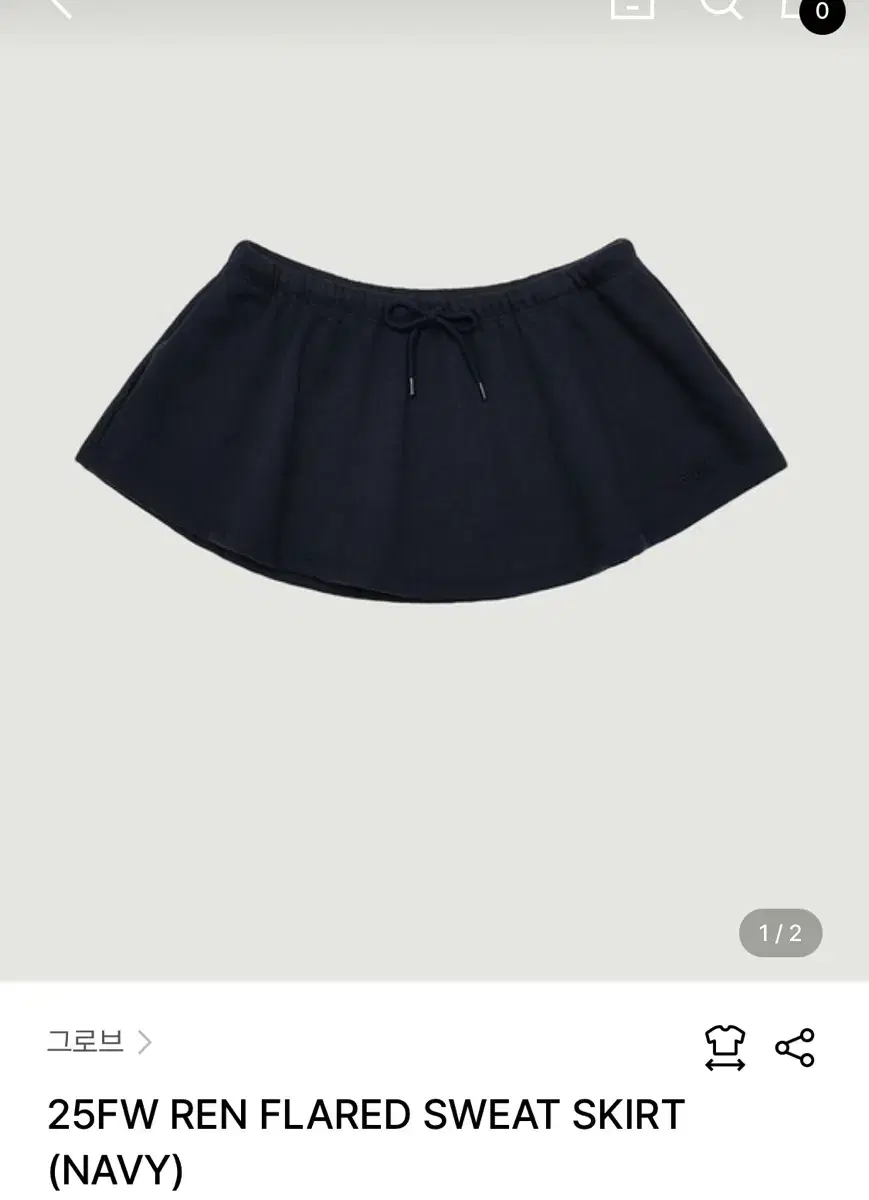Share this flared sweat skirt product
This screenshot has height=1200, width=869.
click(795, 1048)
